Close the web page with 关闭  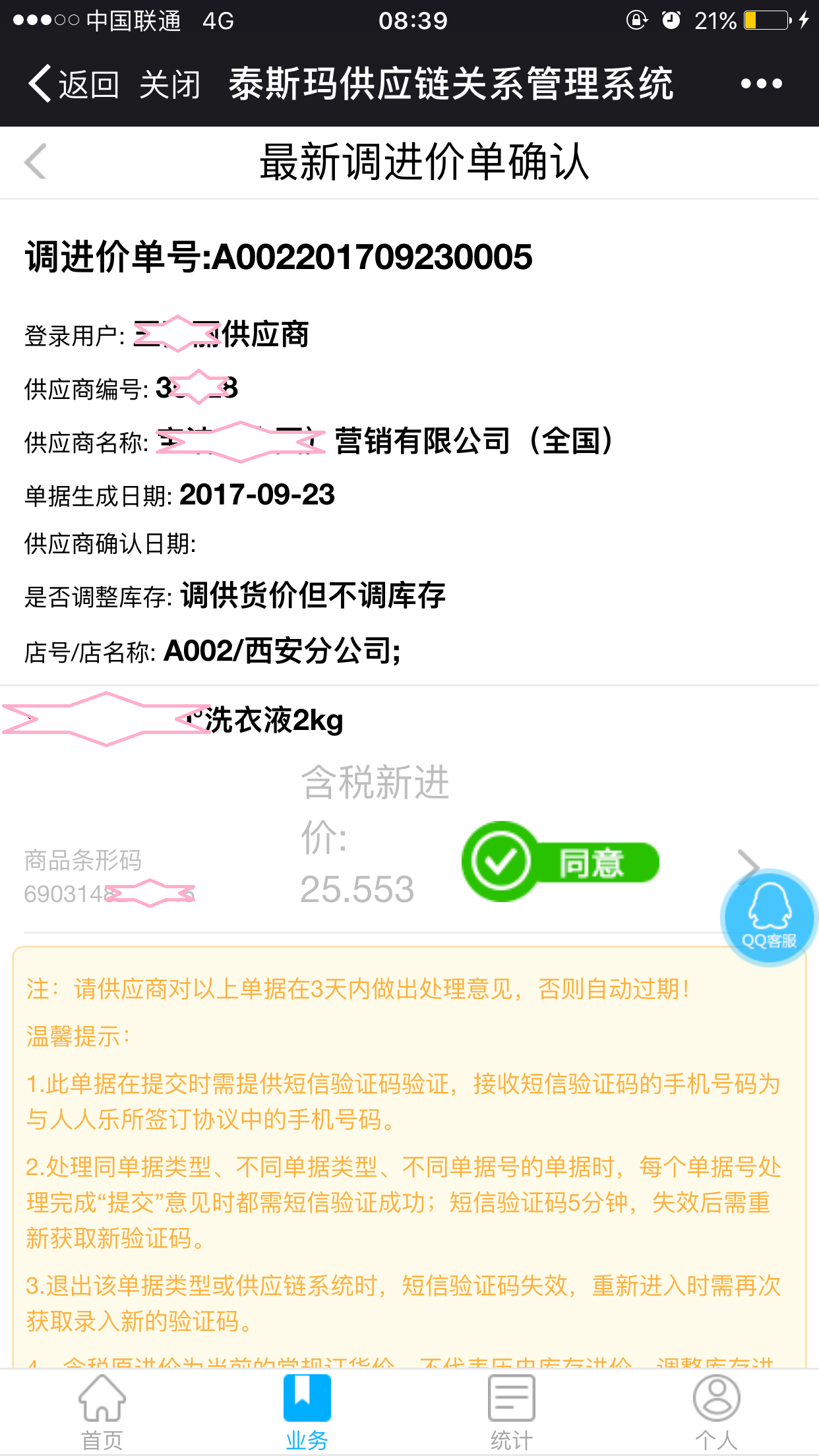coord(169,84)
